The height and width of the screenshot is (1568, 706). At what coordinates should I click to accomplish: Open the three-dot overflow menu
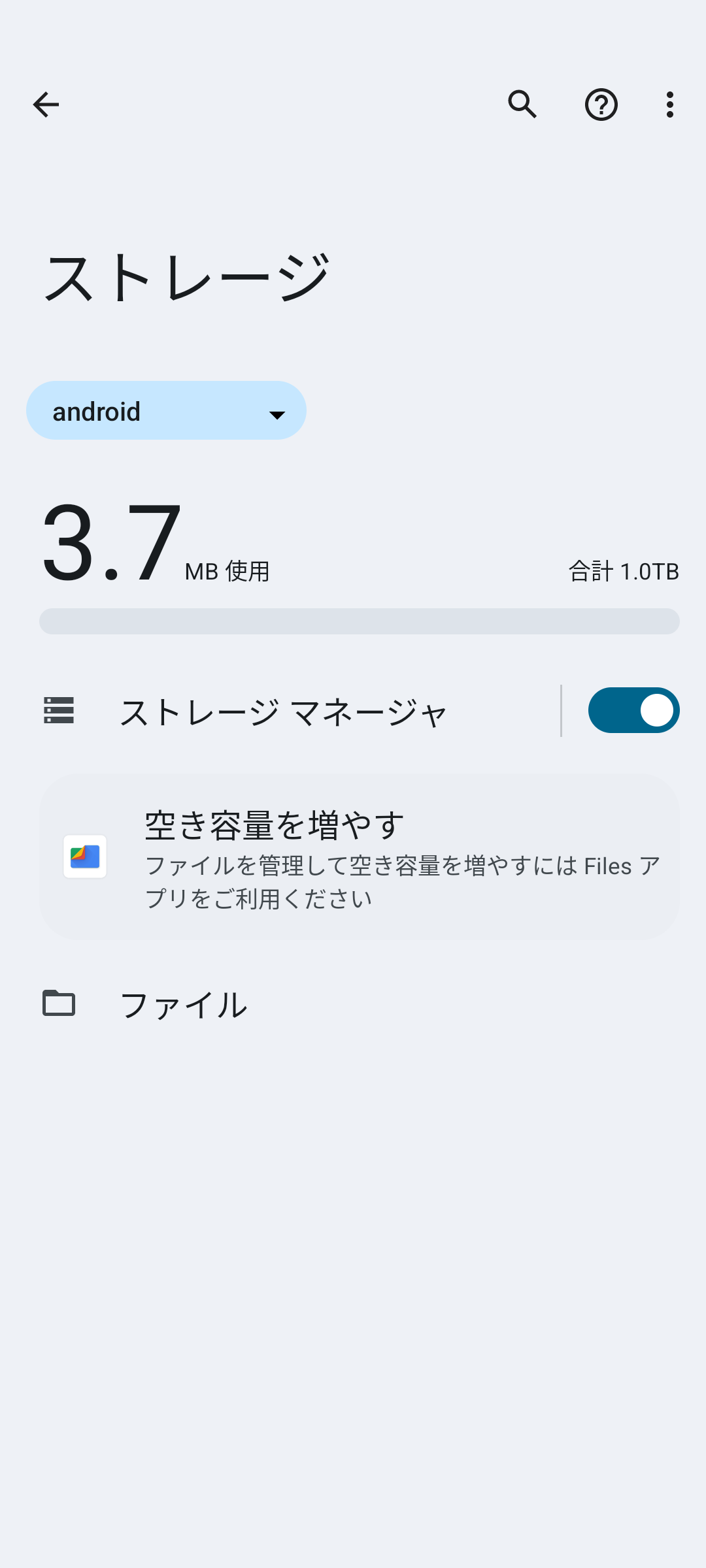tap(669, 105)
